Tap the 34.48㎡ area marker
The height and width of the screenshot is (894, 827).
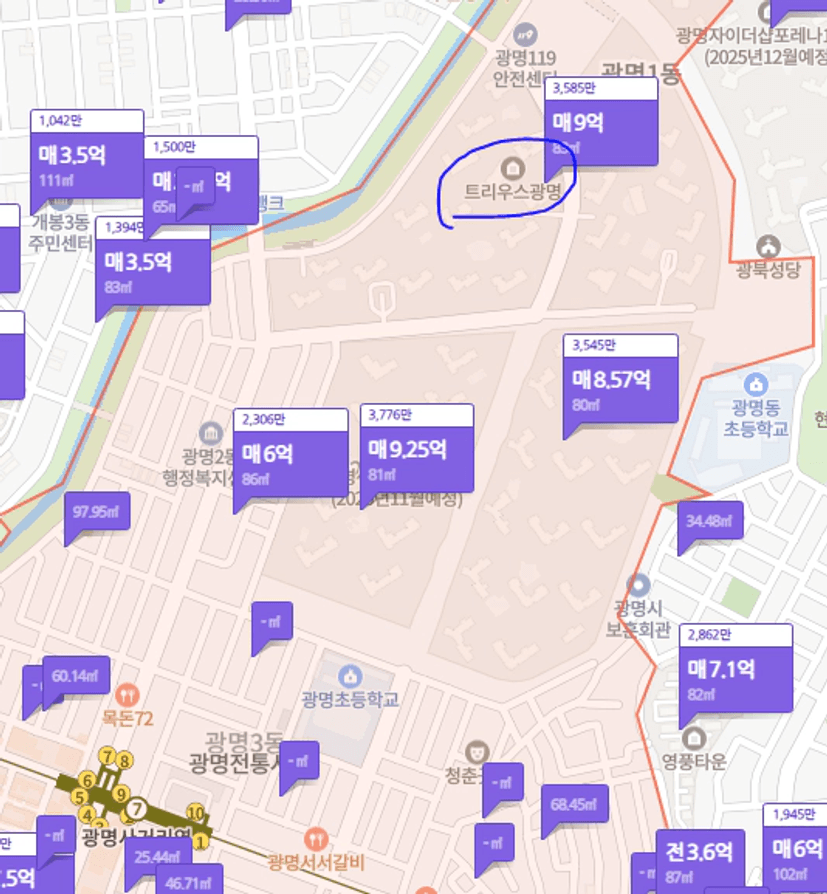pos(710,521)
